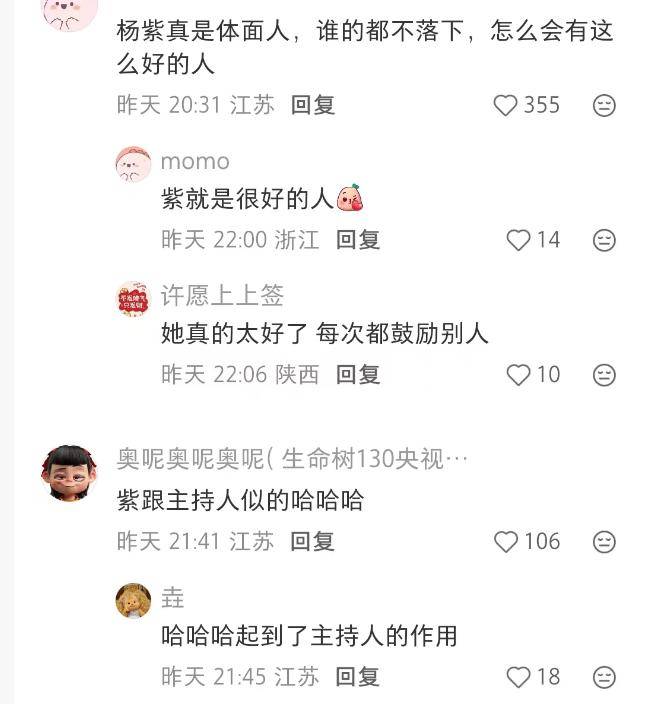Dislike the comment with 355 likes
Image resolution: width=650 pixels, height=704 pixels.
pos(604,105)
